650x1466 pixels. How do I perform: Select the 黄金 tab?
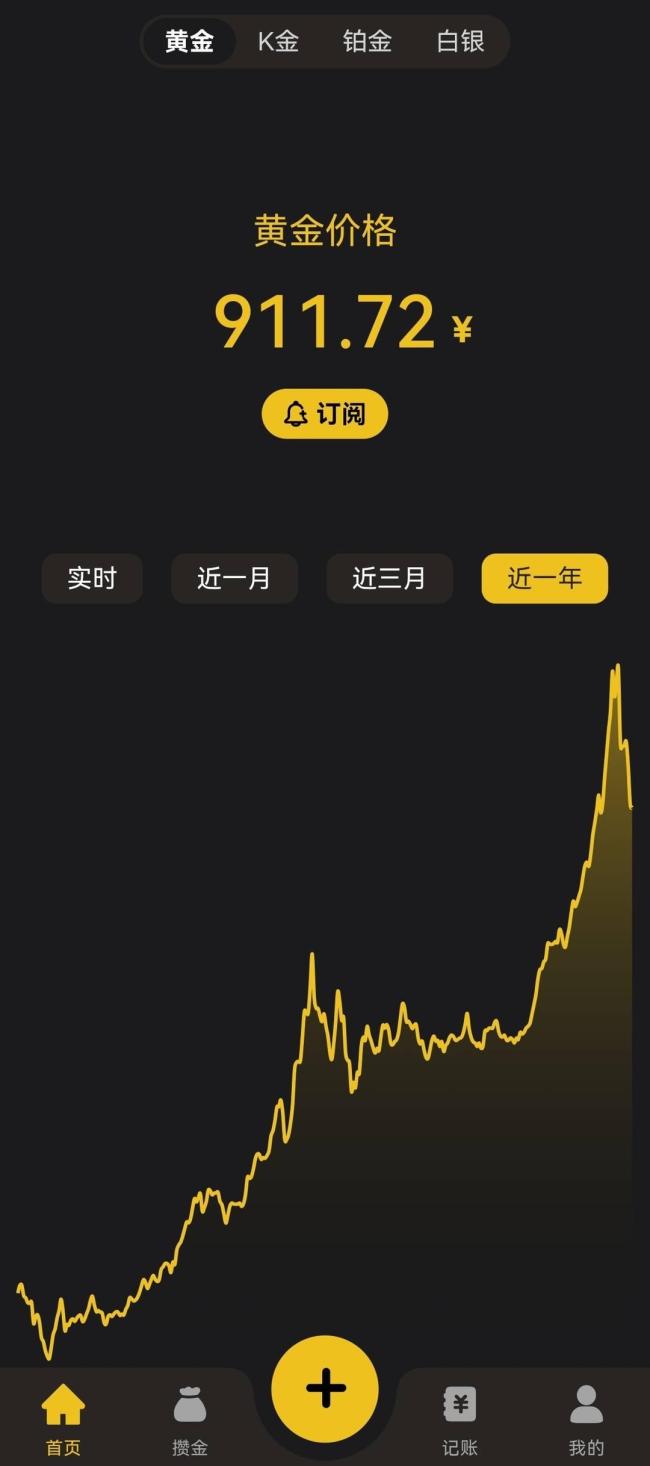pyautogui.click(x=189, y=42)
